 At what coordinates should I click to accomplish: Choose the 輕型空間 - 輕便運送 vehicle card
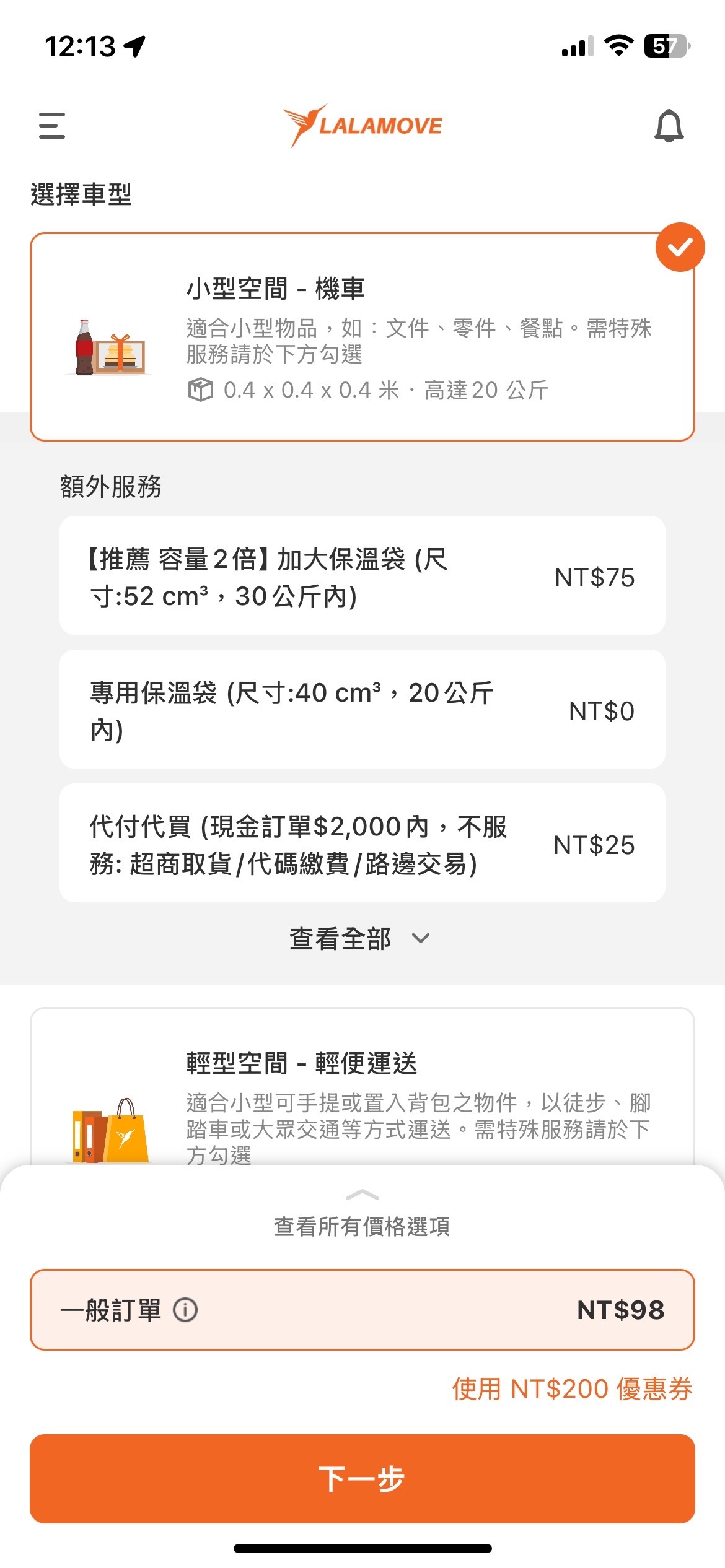[x=362, y=1090]
